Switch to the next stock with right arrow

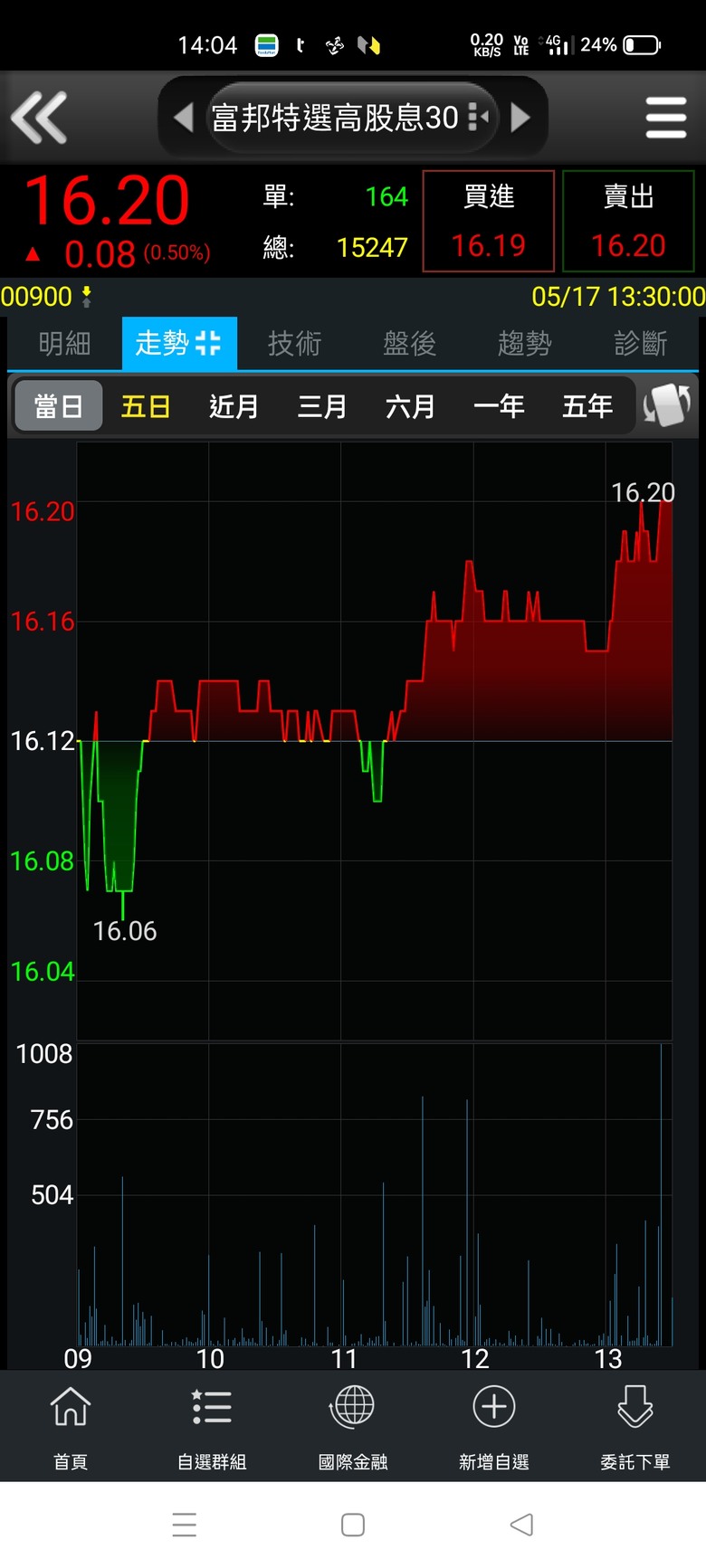point(520,118)
